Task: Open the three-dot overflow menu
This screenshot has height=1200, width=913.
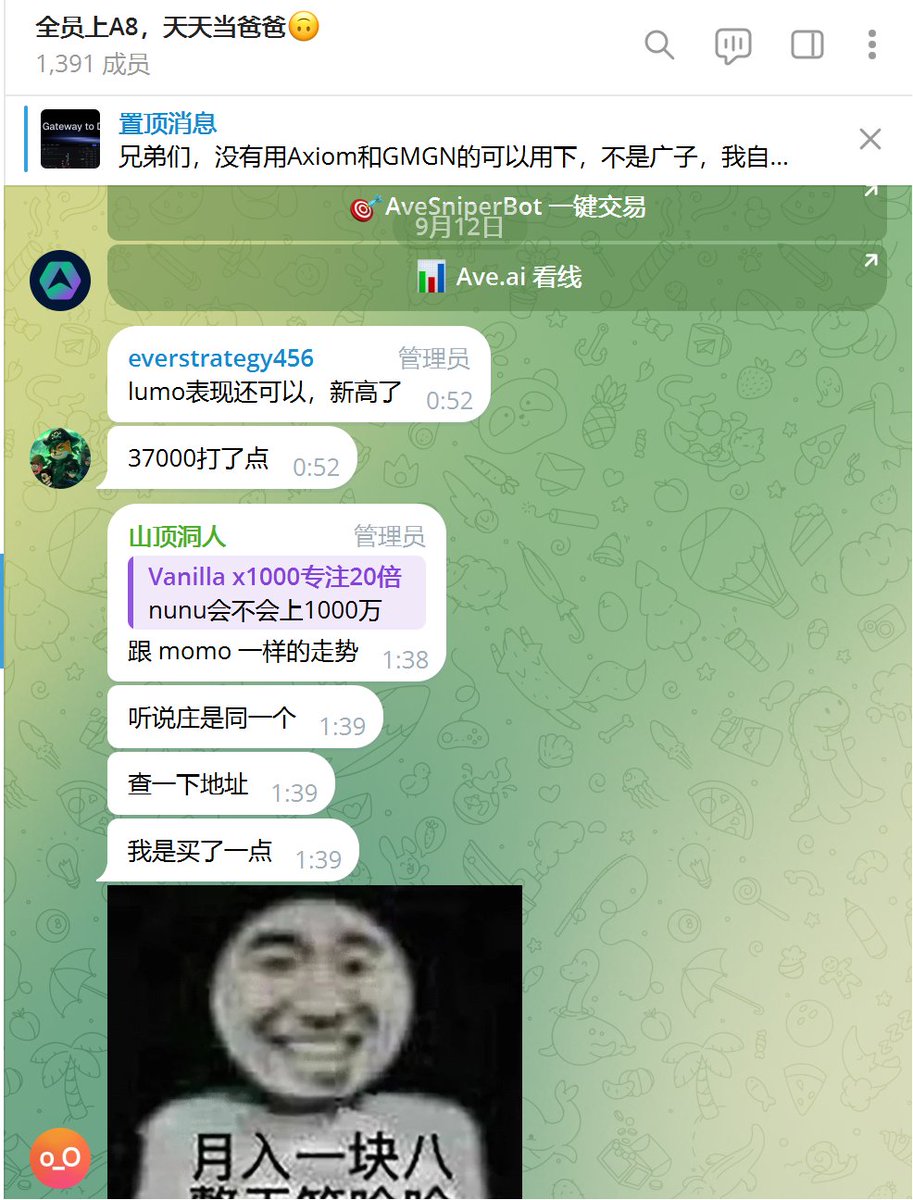Action: tap(872, 45)
